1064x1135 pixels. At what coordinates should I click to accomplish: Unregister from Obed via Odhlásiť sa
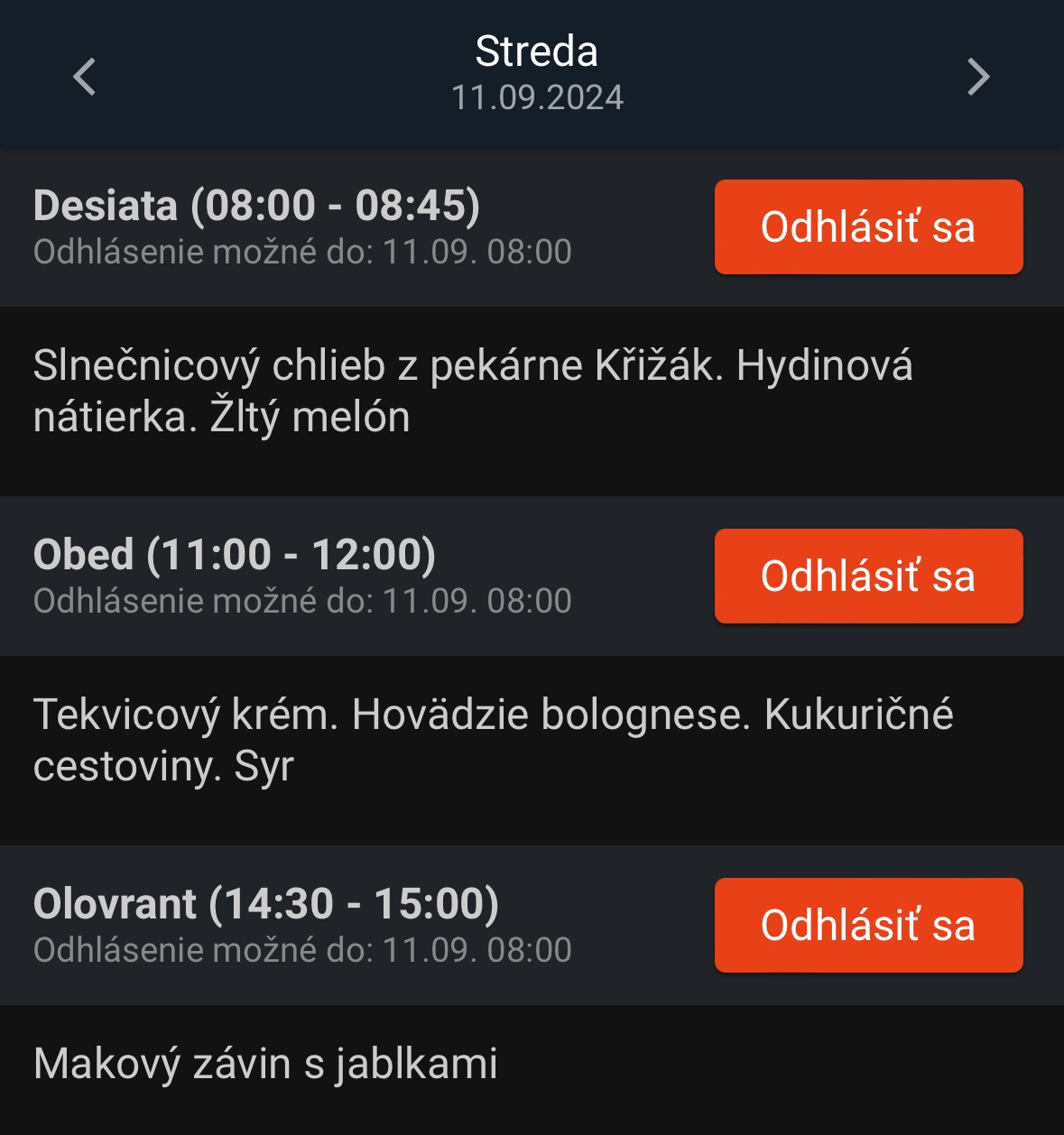tap(868, 576)
